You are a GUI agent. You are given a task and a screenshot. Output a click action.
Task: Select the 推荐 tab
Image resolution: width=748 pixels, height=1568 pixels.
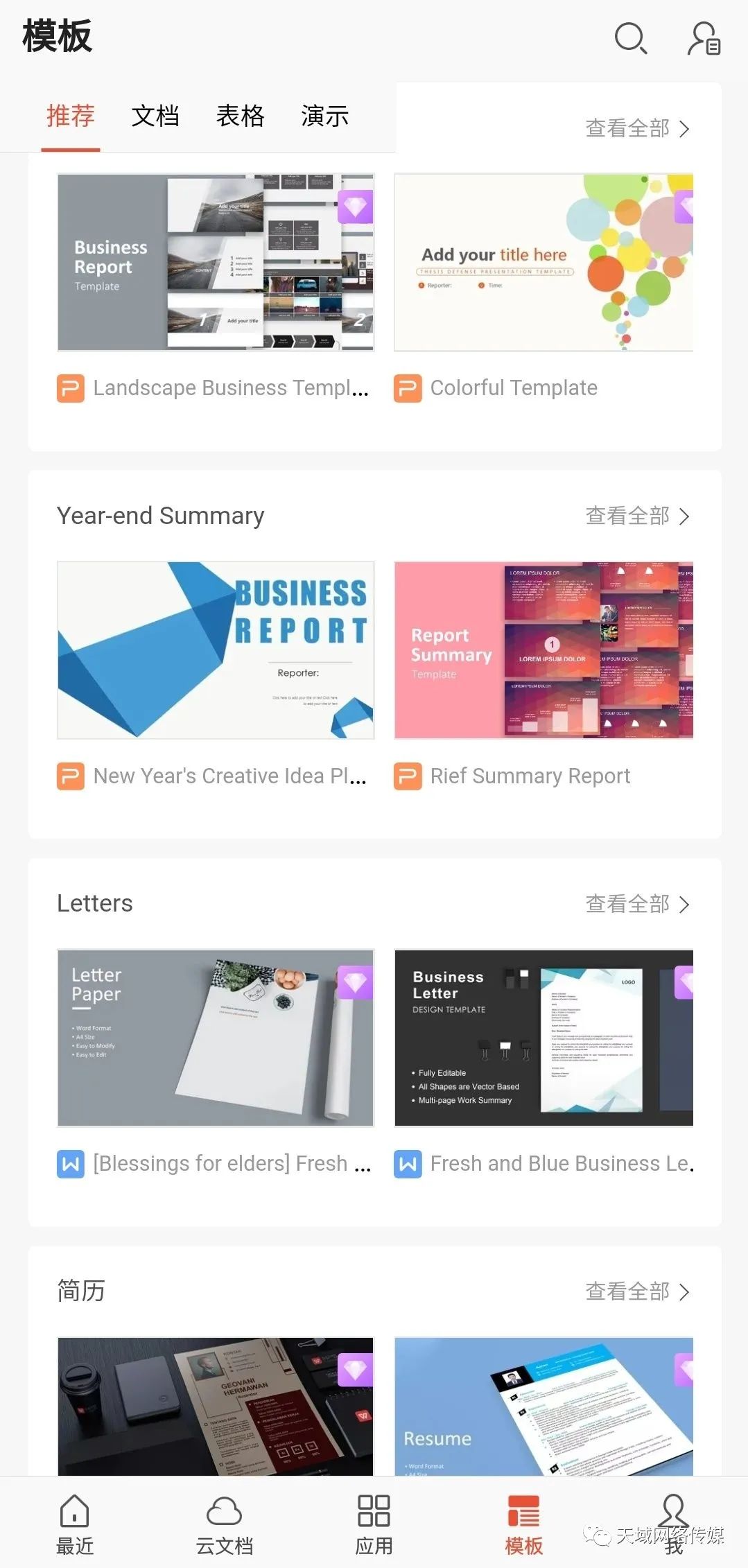pyautogui.click(x=71, y=116)
